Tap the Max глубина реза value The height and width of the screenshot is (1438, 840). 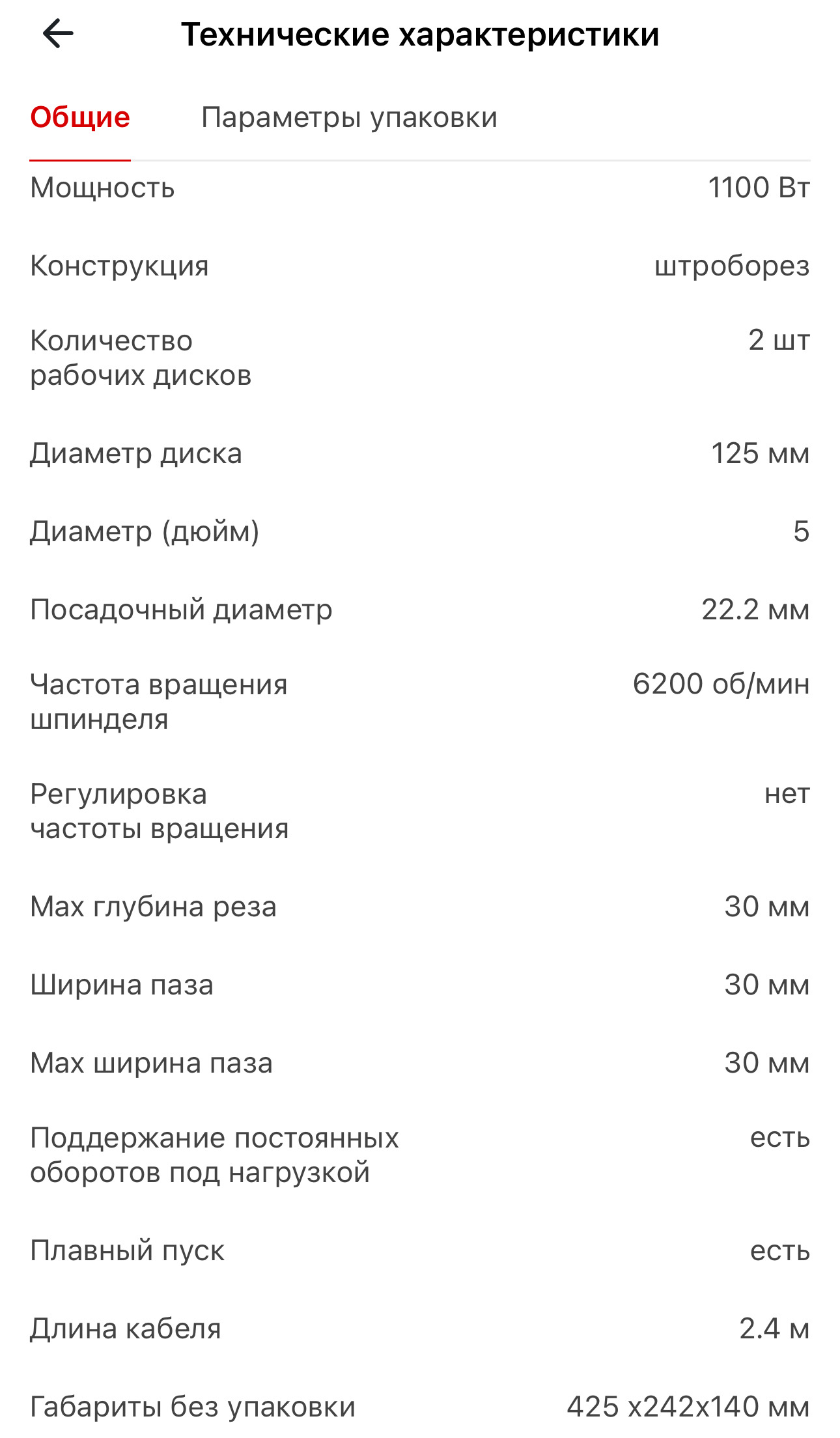tap(766, 905)
